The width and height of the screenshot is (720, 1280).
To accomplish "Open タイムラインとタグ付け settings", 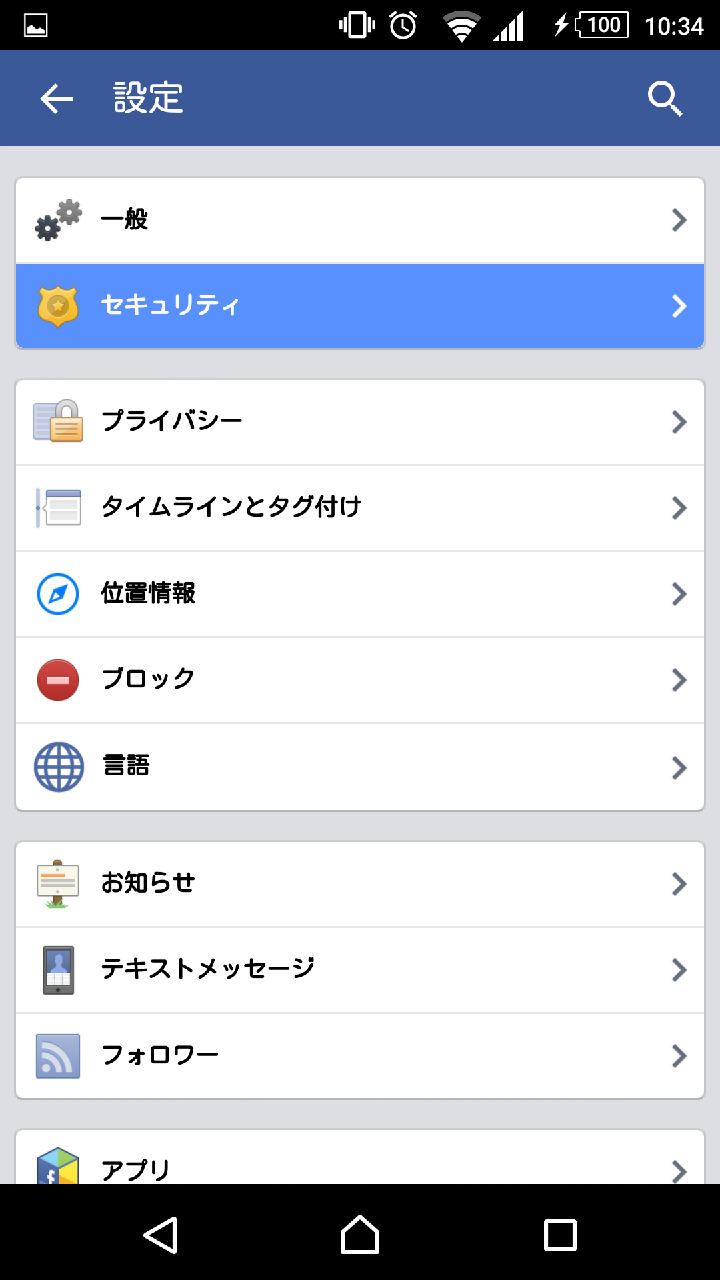I will click(360, 508).
